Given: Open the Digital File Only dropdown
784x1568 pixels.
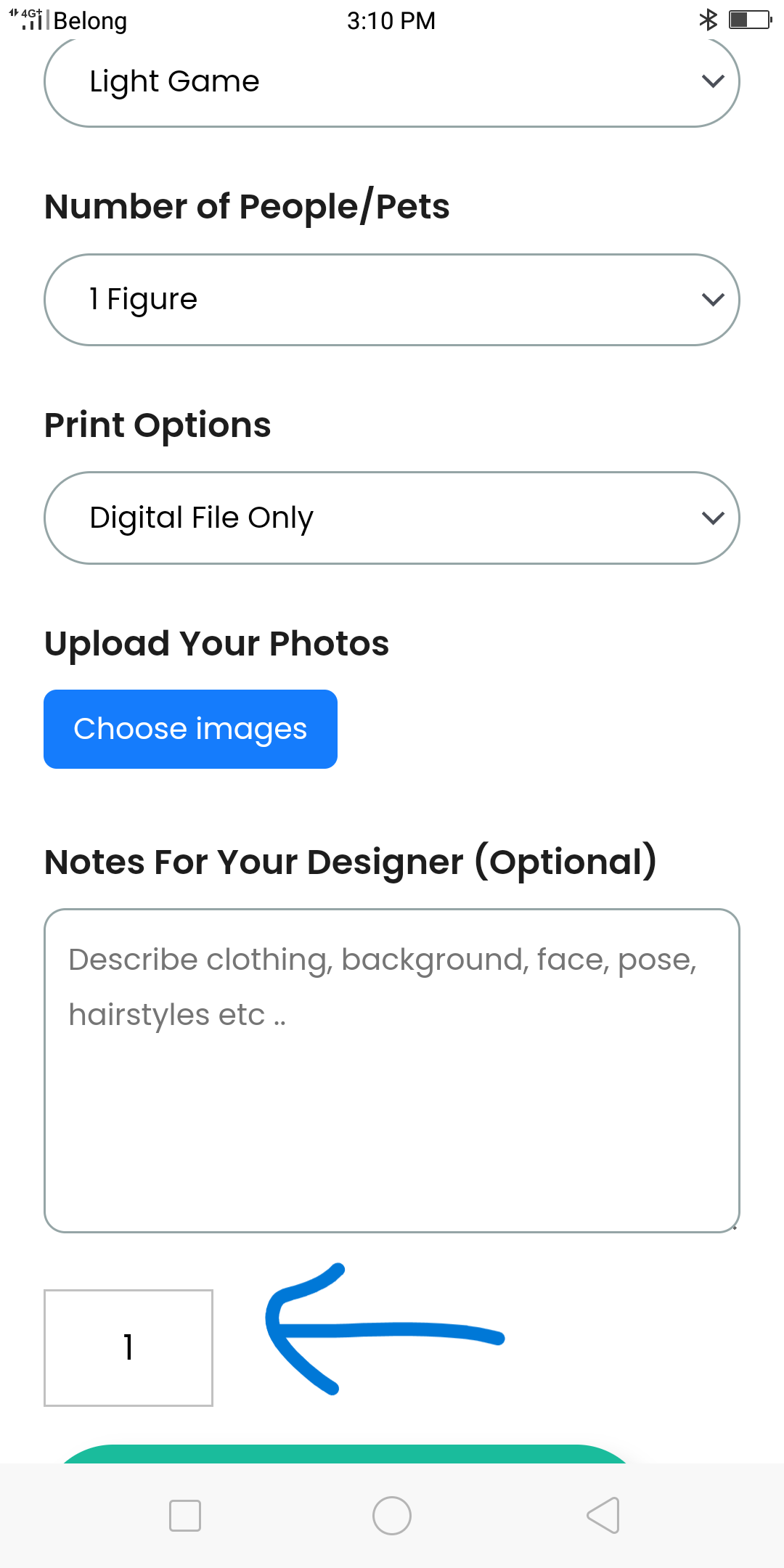Looking at the screenshot, I should coord(392,518).
